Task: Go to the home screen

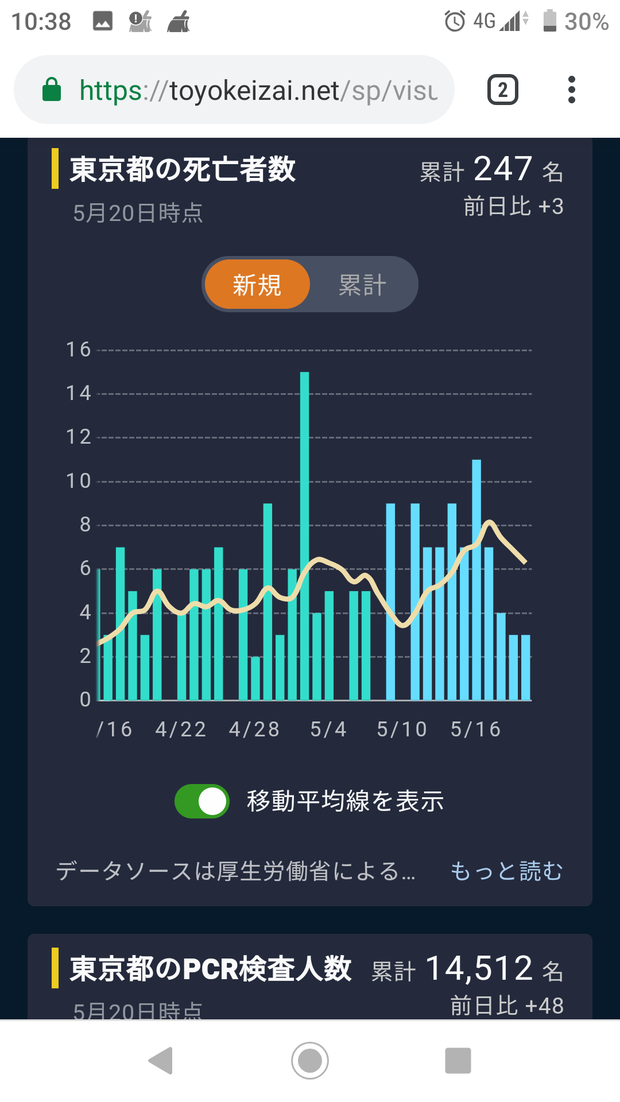Action: point(310,1060)
